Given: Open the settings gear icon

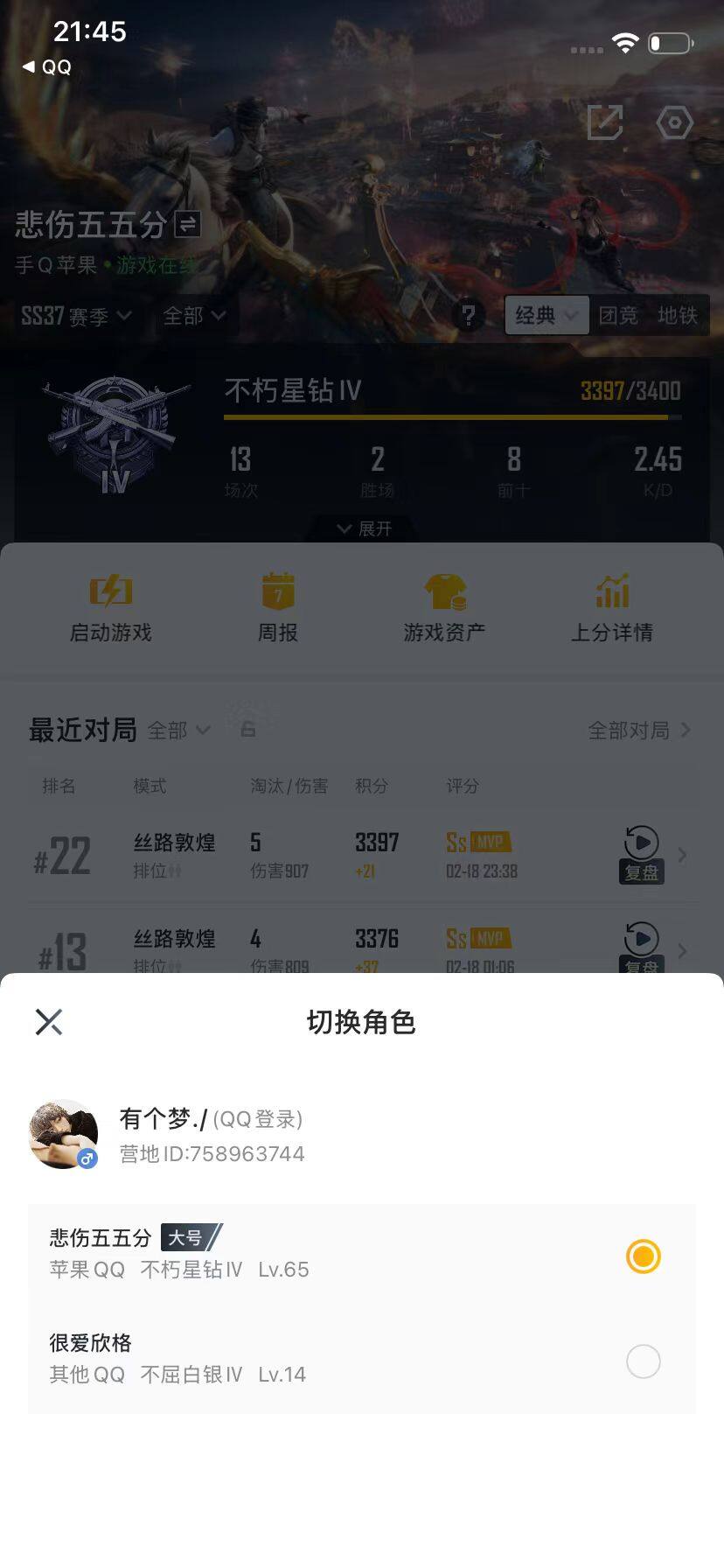Looking at the screenshot, I should click(674, 122).
